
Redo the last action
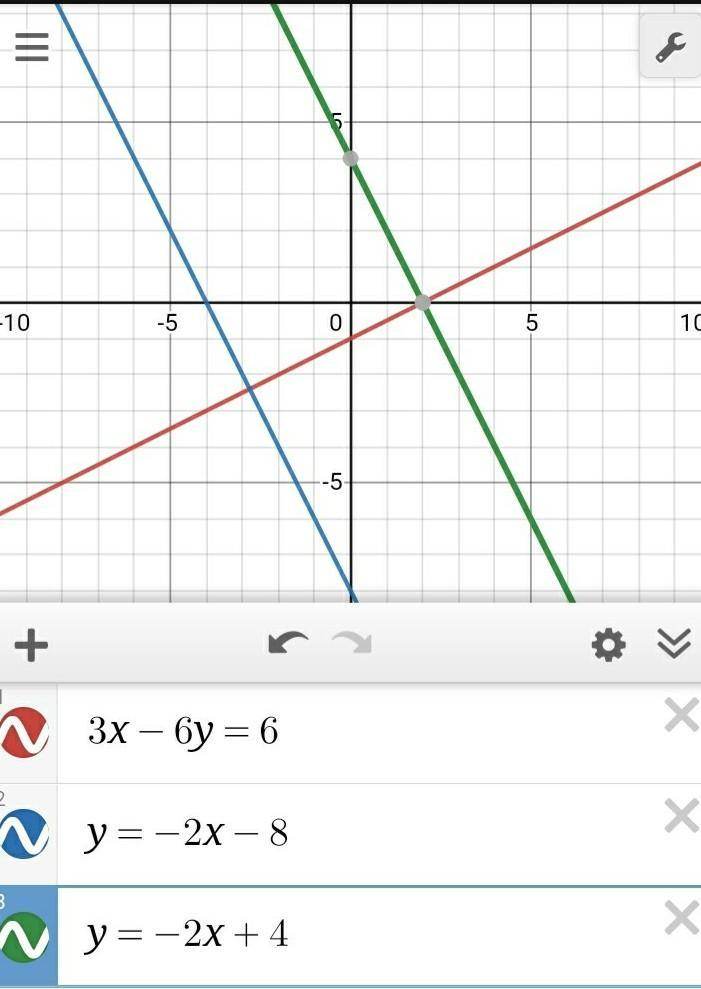coord(351,643)
